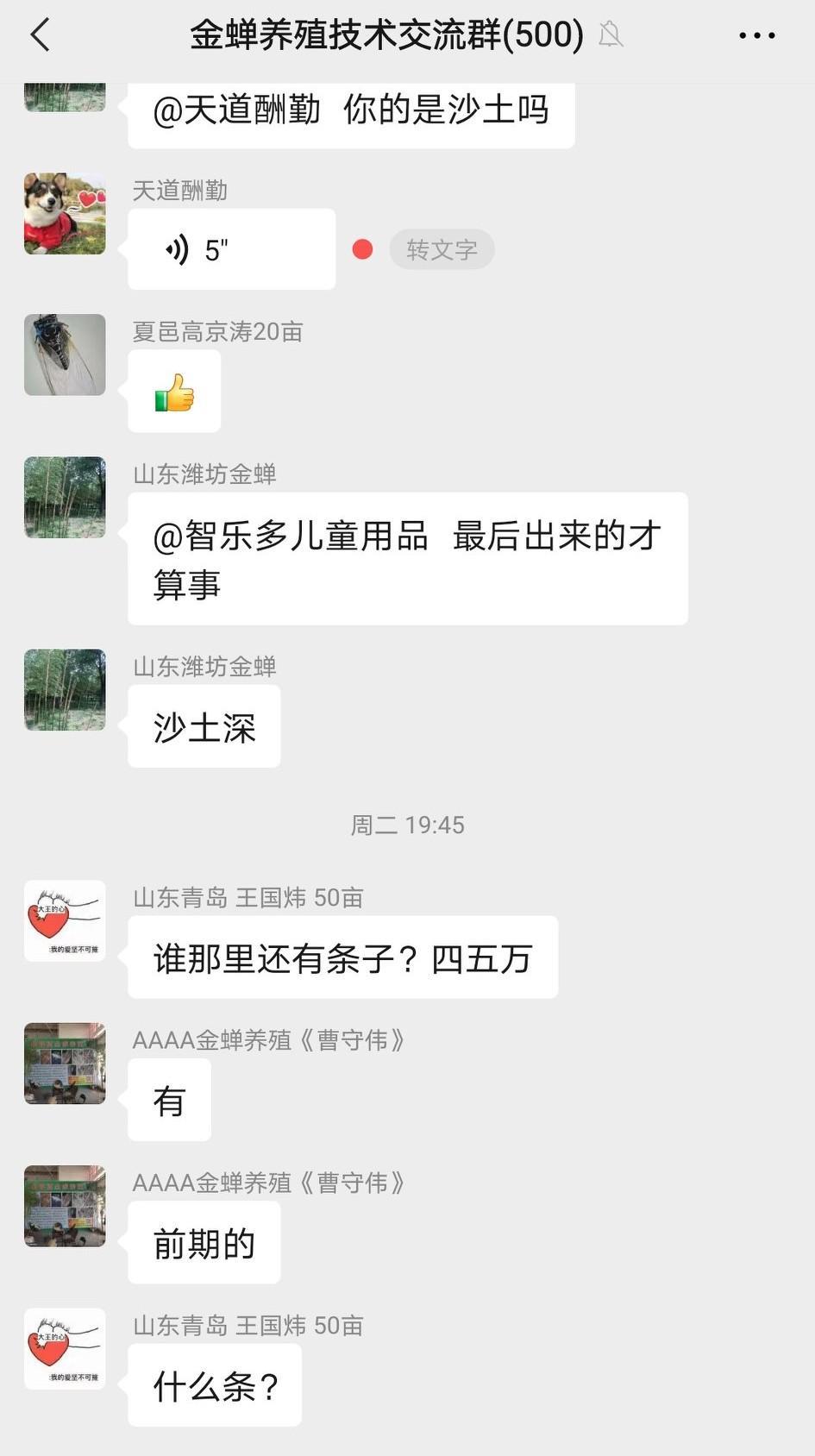Image resolution: width=815 pixels, height=1456 pixels.
Task: Open avatar beside the 沙土深 message
Action: point(65,690)
